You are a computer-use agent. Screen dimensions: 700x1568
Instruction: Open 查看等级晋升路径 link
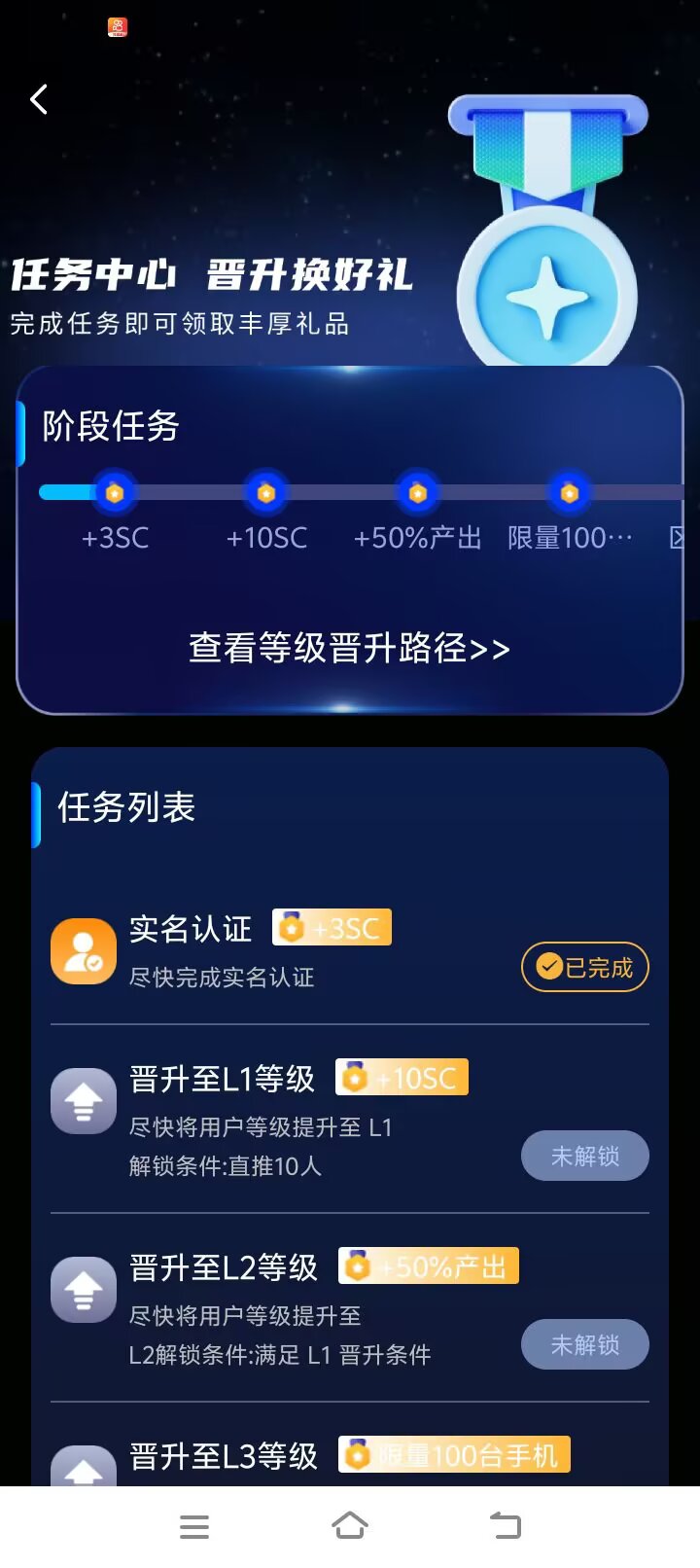pos(349,648)
